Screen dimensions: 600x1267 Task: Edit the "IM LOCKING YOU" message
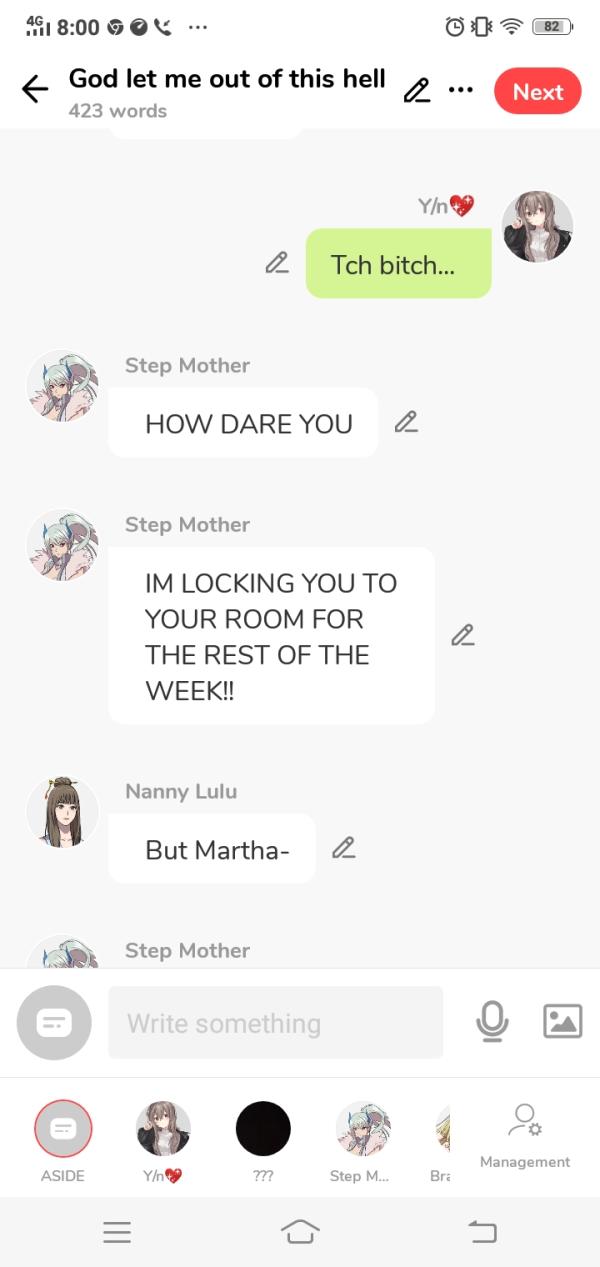click(462, 635)
